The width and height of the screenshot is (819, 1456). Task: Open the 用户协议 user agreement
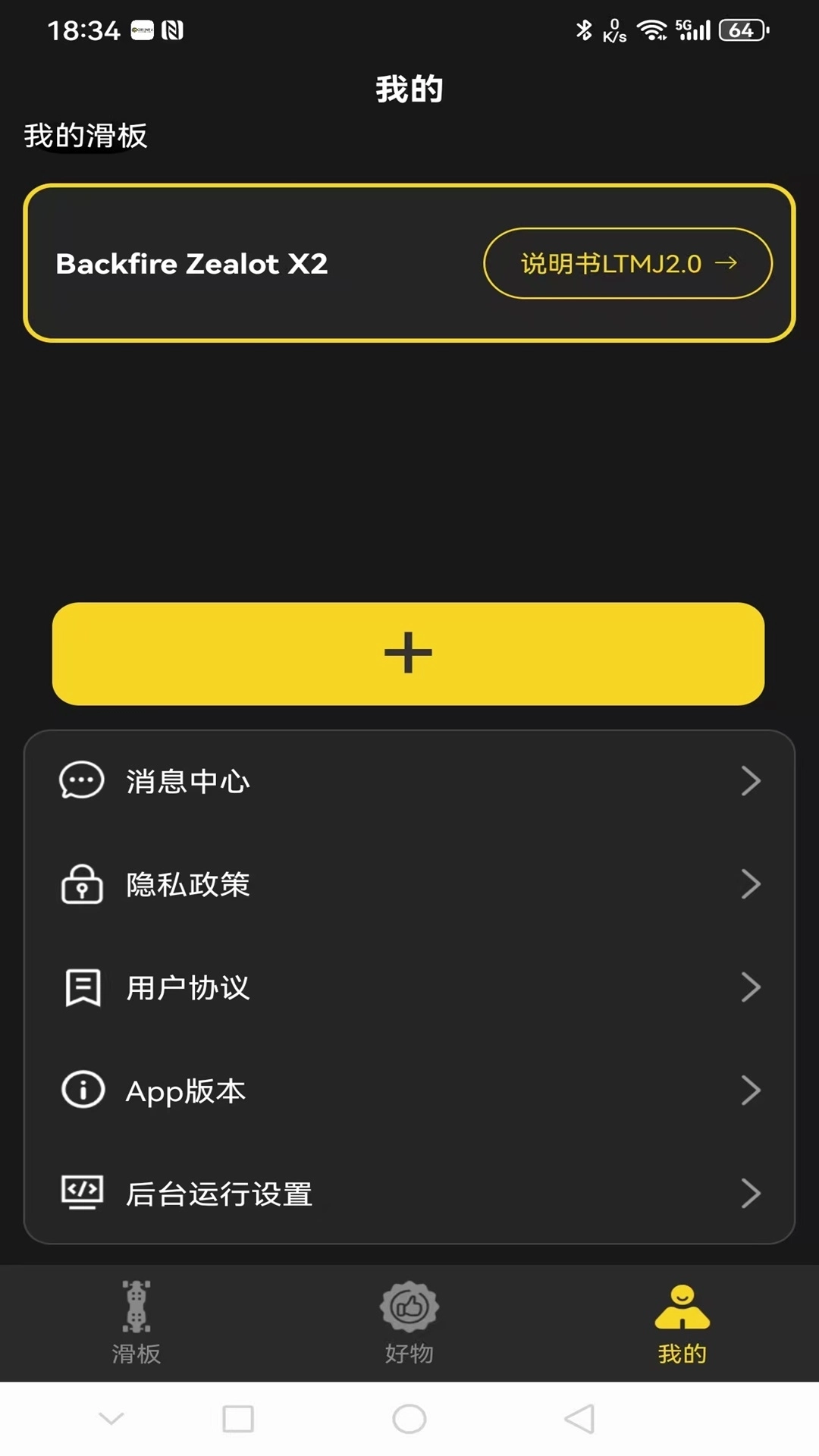point(409,987)
